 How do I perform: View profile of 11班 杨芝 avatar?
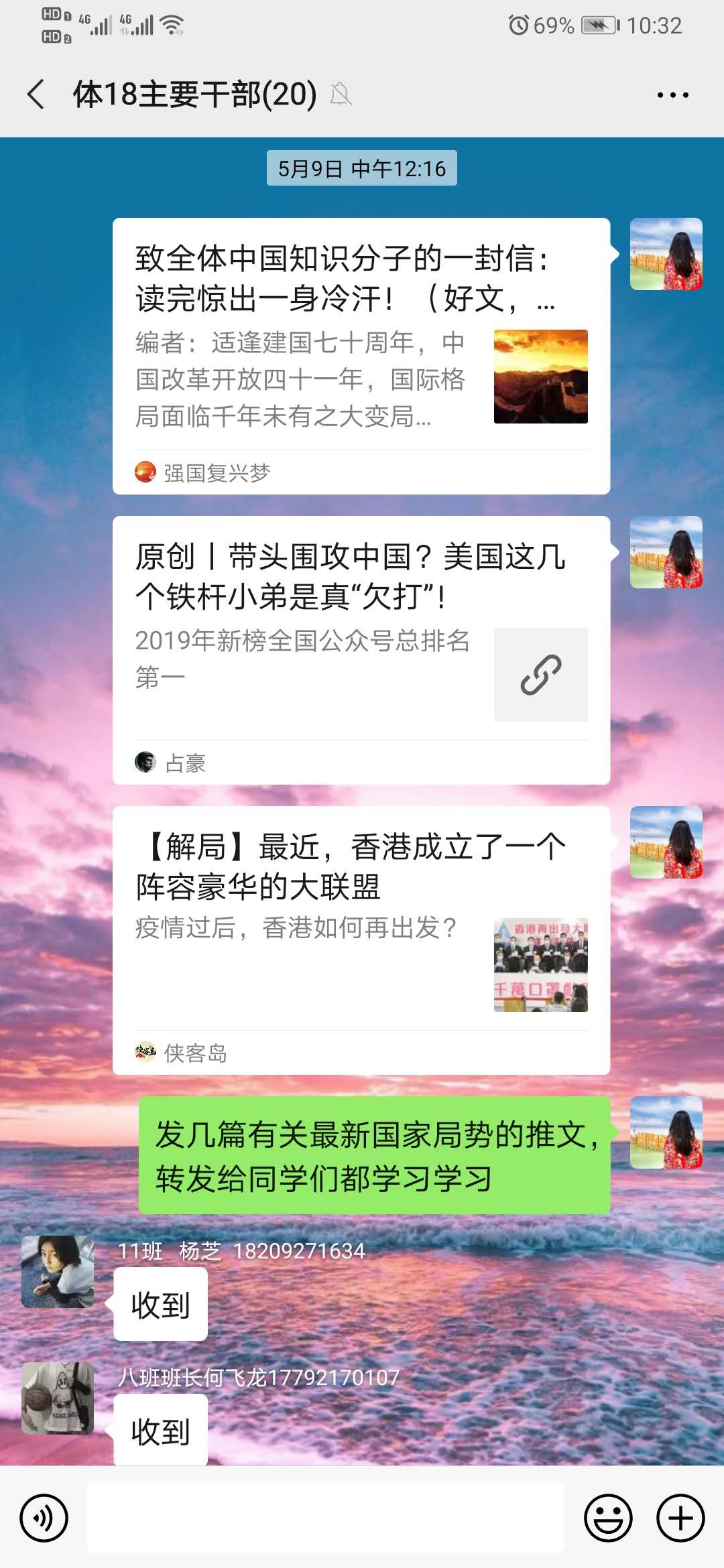(58, 1272)
